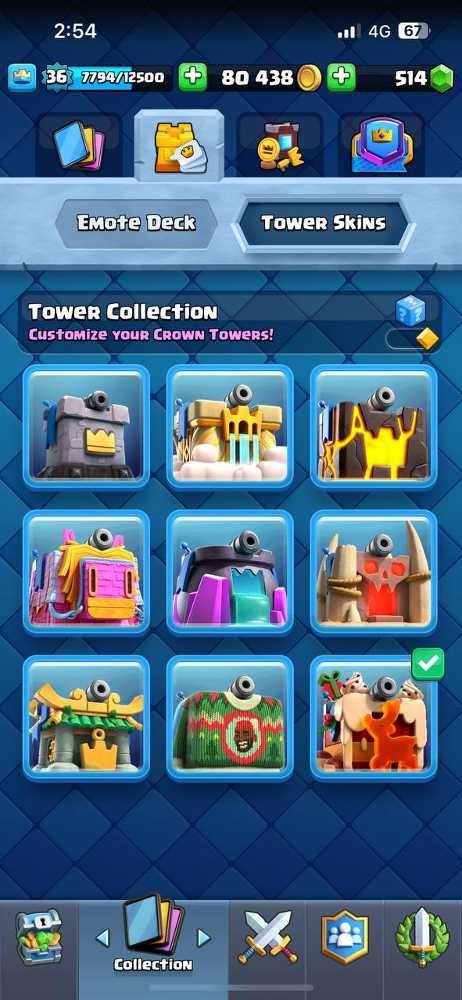Choose the purple crystal tower skin
Viewport: 462px width, 1000px height.
[230, 571]
